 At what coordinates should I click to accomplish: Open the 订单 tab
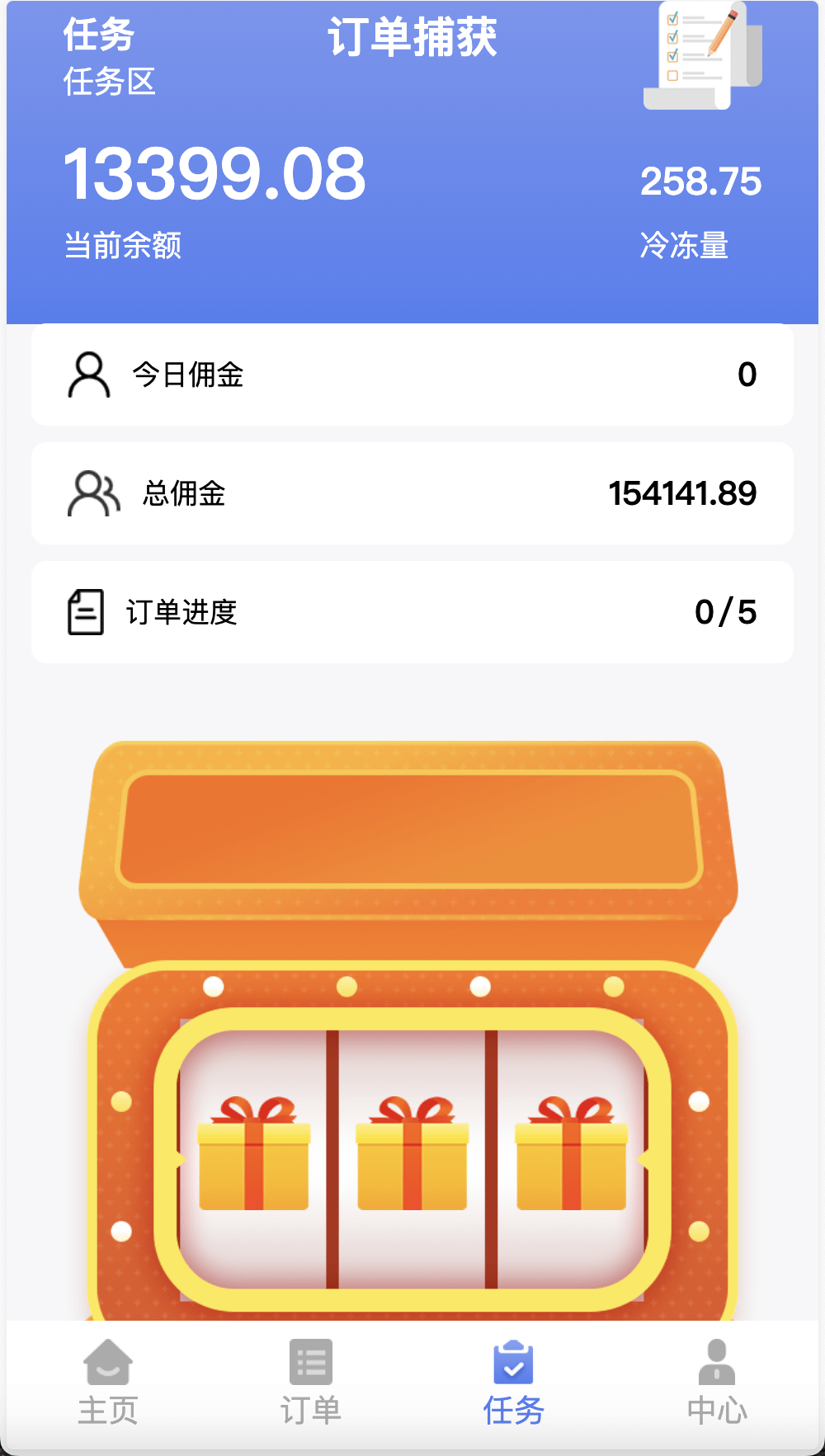point(311,1383)
